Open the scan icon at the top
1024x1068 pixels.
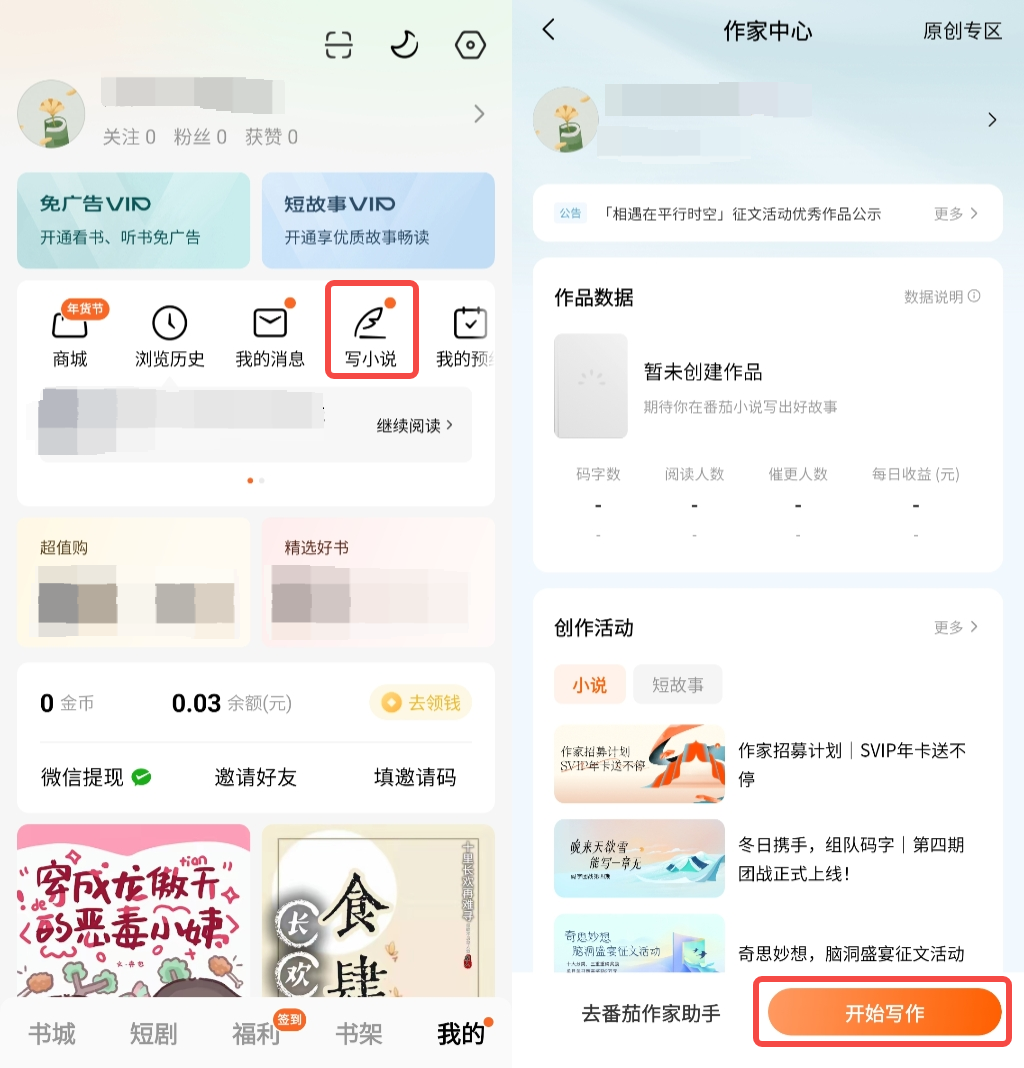point(340,45)
